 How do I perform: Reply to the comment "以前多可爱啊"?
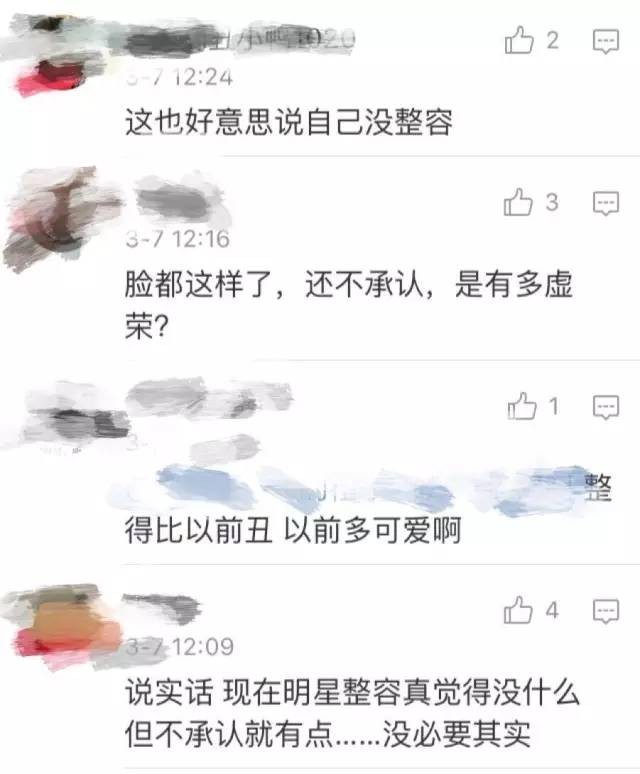click(606, 407)
